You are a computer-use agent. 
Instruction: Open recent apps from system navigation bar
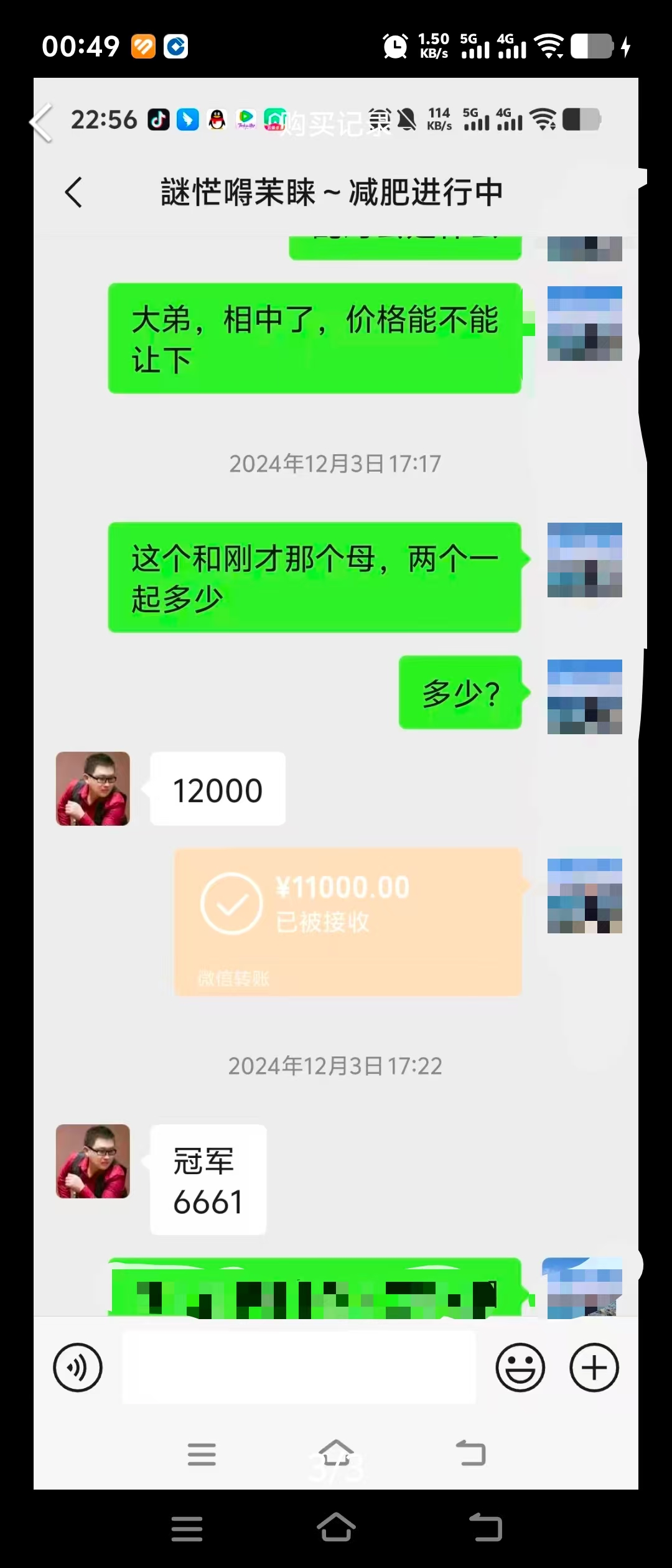(x=187, y=1529)
